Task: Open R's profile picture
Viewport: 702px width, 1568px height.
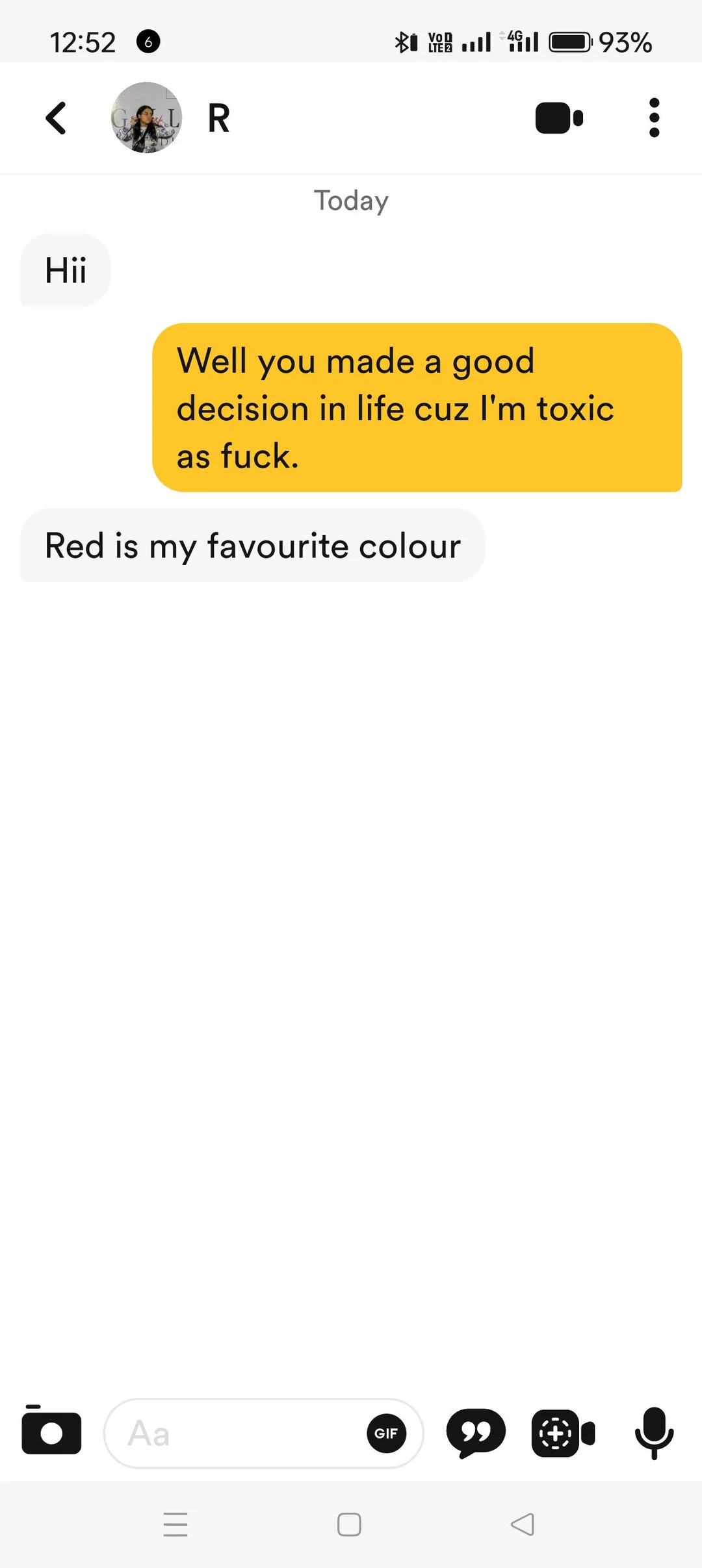Action: (x=146, y=118)
